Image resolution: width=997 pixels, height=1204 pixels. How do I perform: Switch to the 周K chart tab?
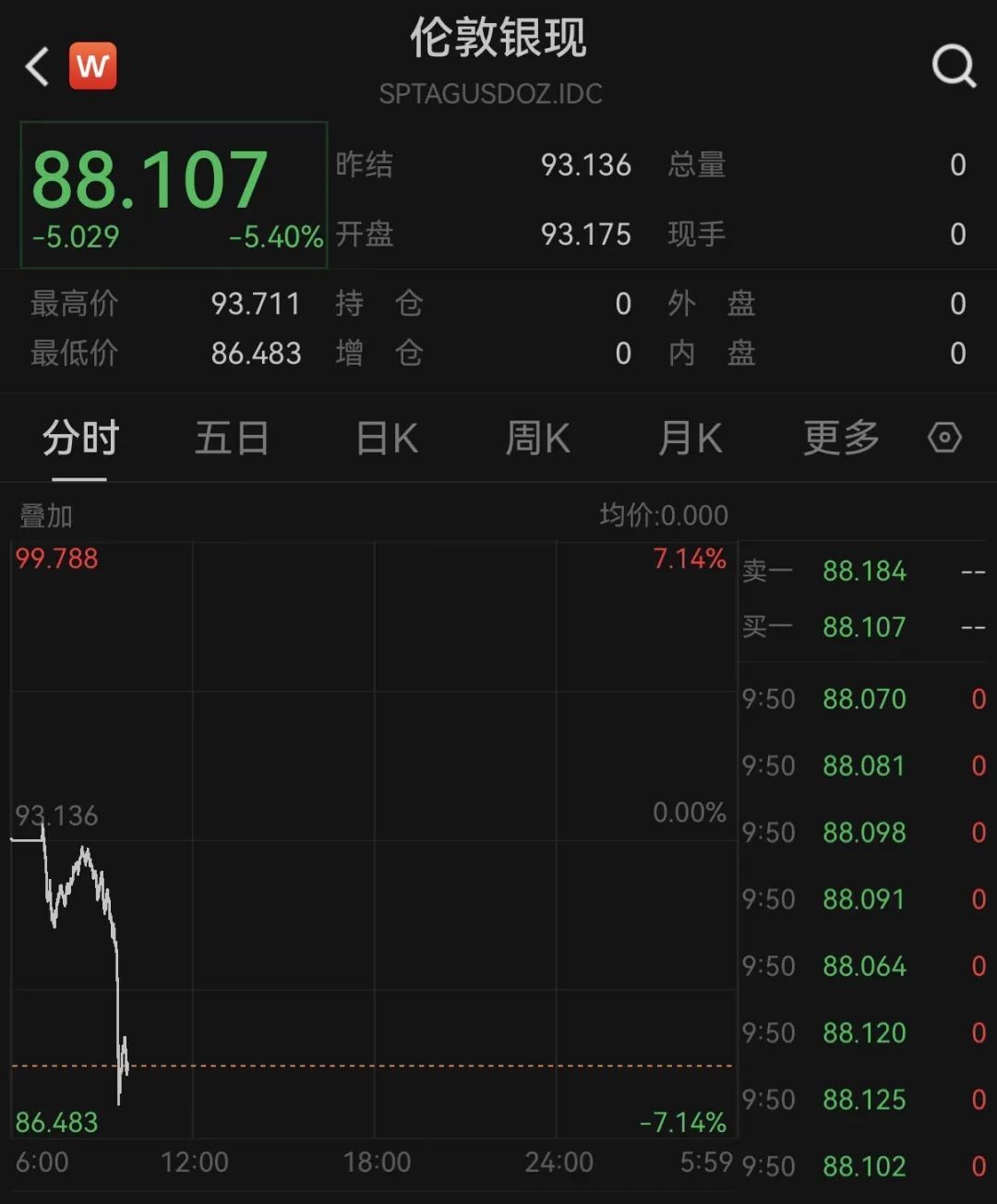tap(538, 438)
